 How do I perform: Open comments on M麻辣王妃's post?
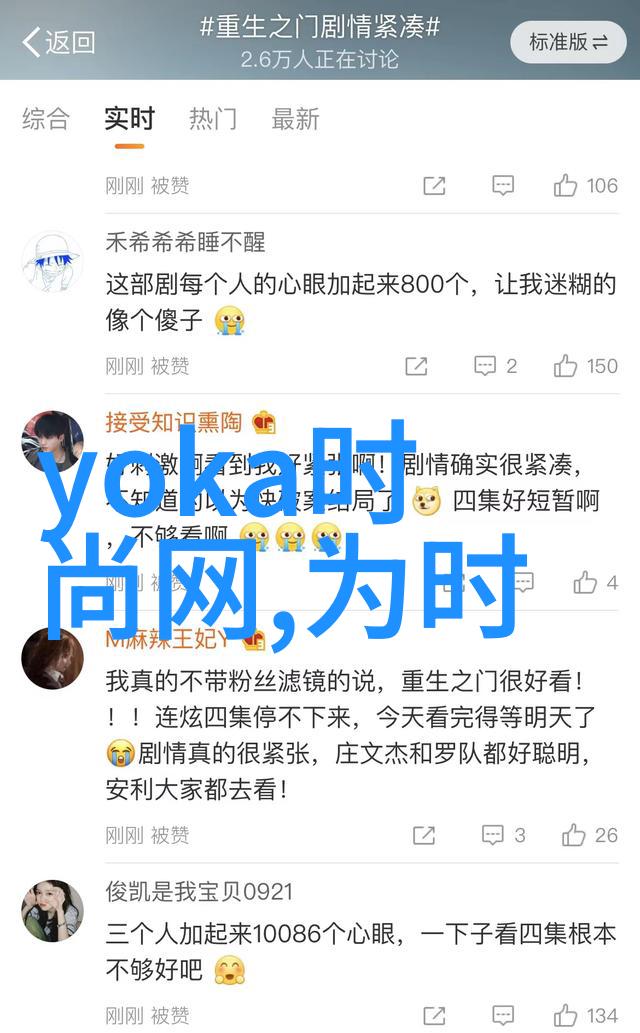(x=503, y=835)
